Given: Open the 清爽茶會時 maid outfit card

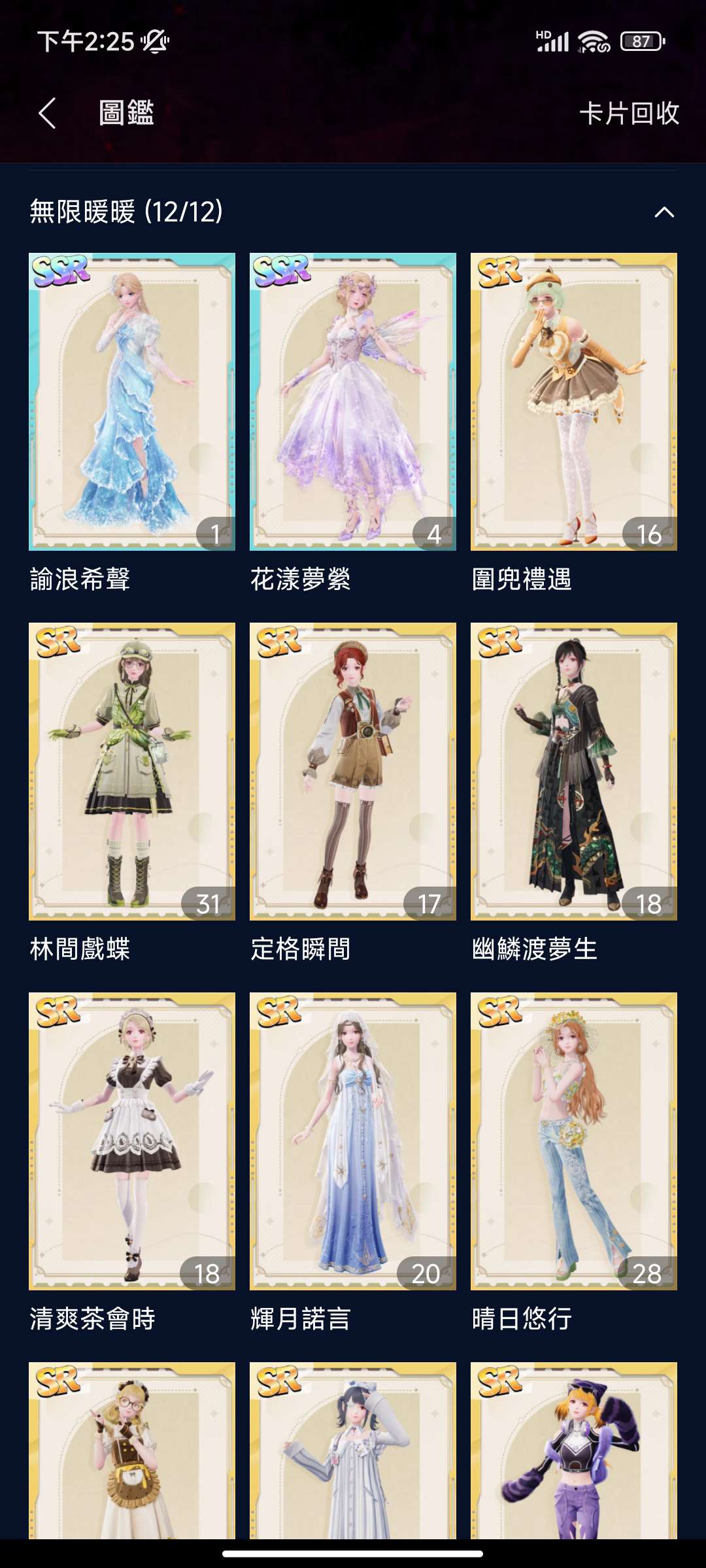Looking at the screenshot, I should pos(132,1141).
